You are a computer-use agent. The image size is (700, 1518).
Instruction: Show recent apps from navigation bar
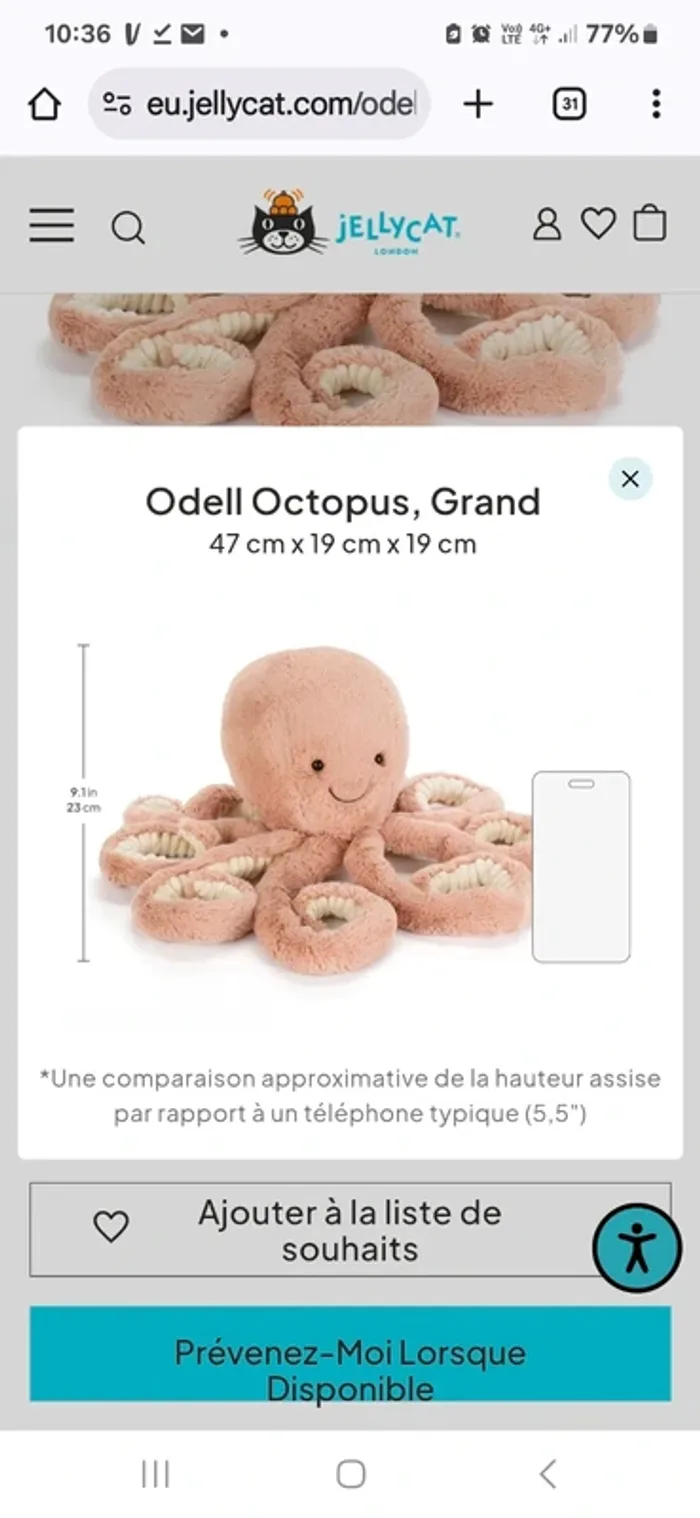[155, 1473]
